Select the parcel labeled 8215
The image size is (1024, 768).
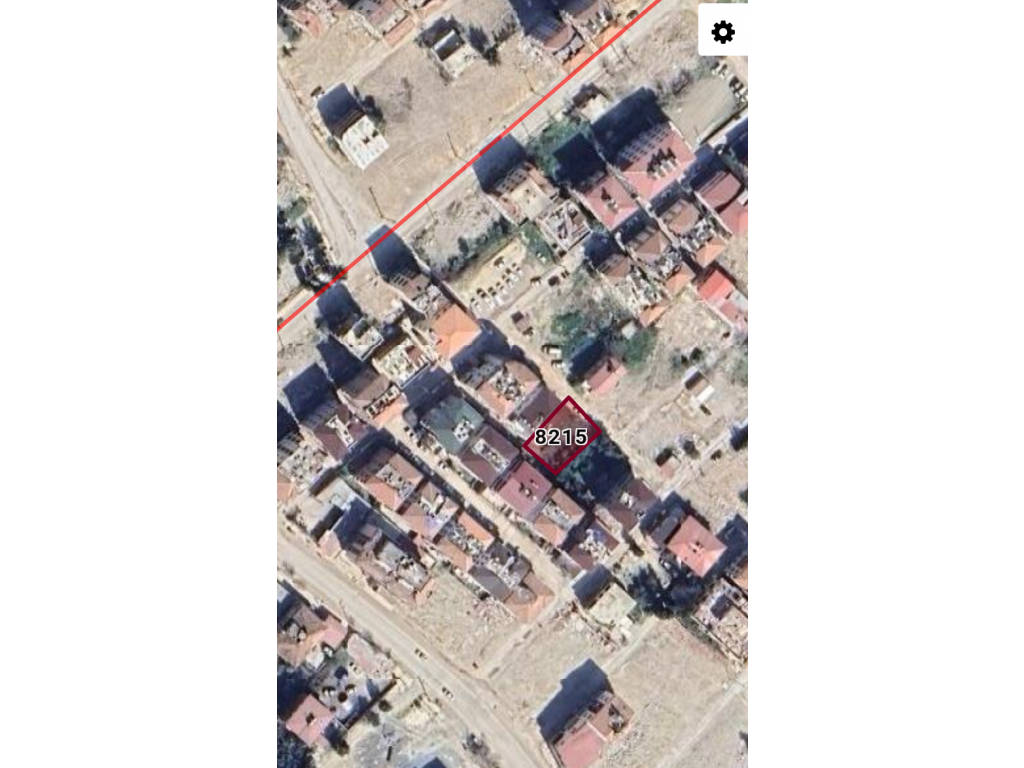click(x=562, y=436)
